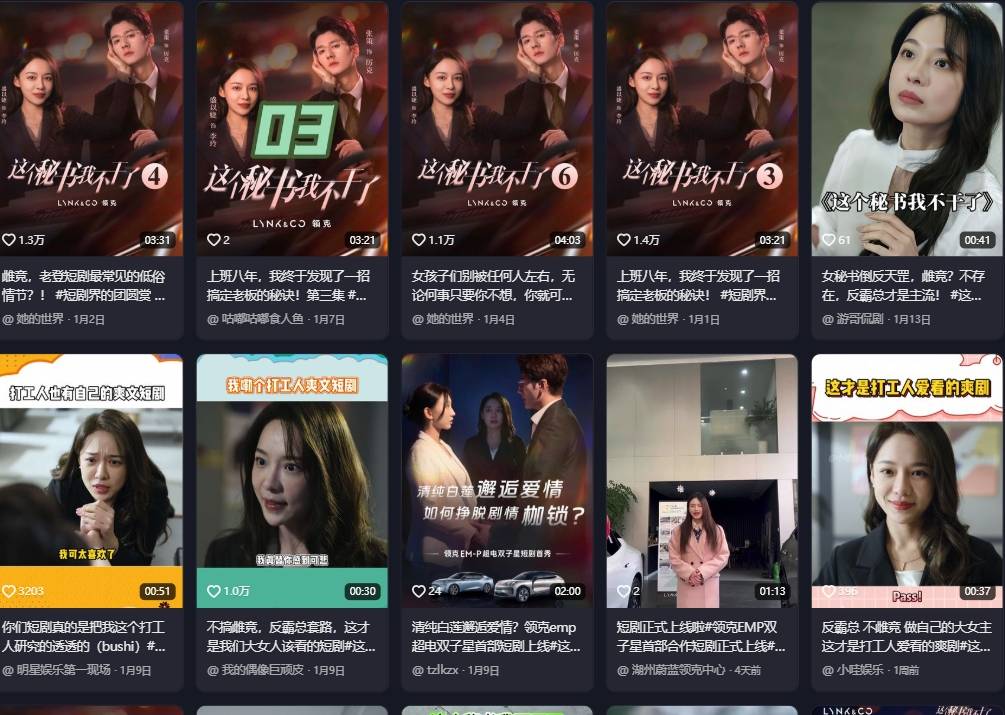Open the 她的世界 video posted 1月1日
Screen dimensions: 1005x715
click(702, 128)
